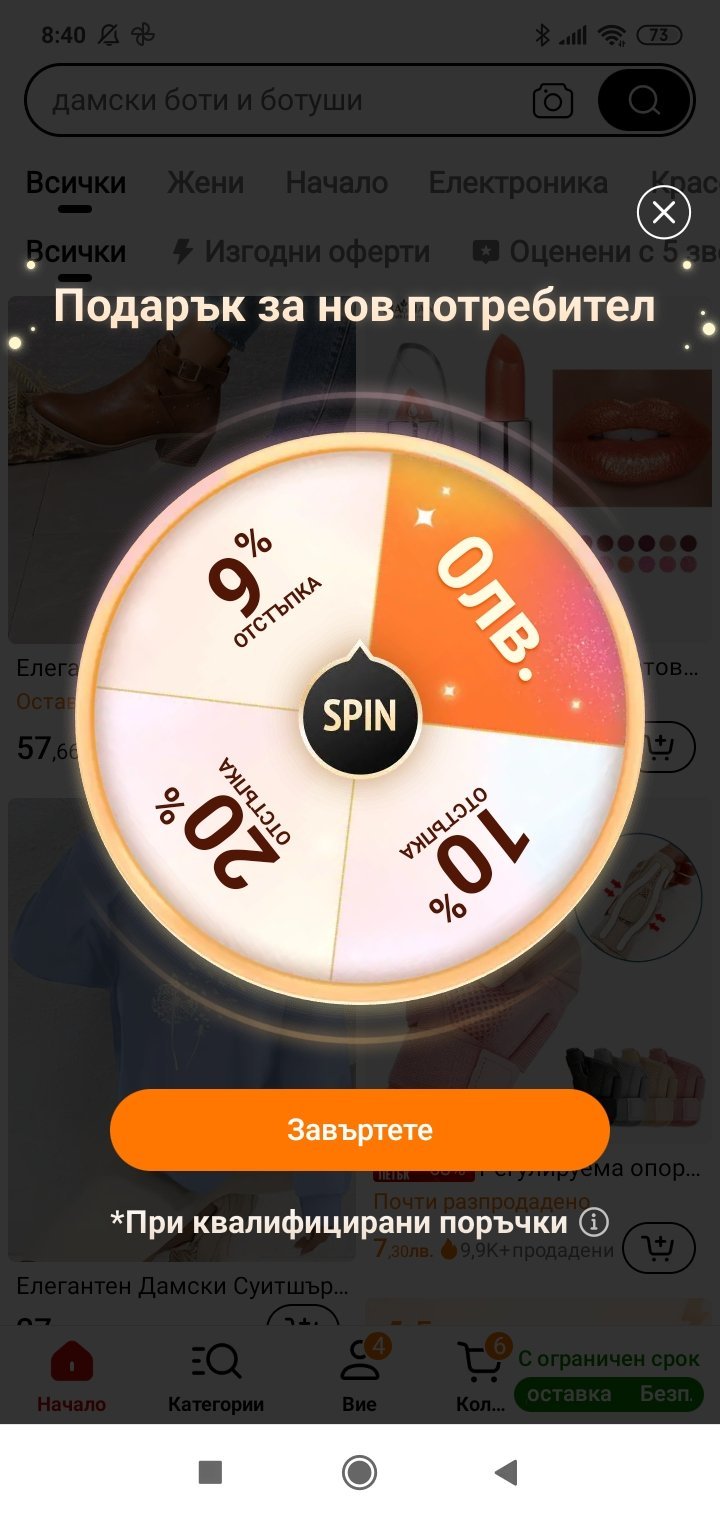
Task: Tap the SPIN button on the wheel
Action: point(360,716)
